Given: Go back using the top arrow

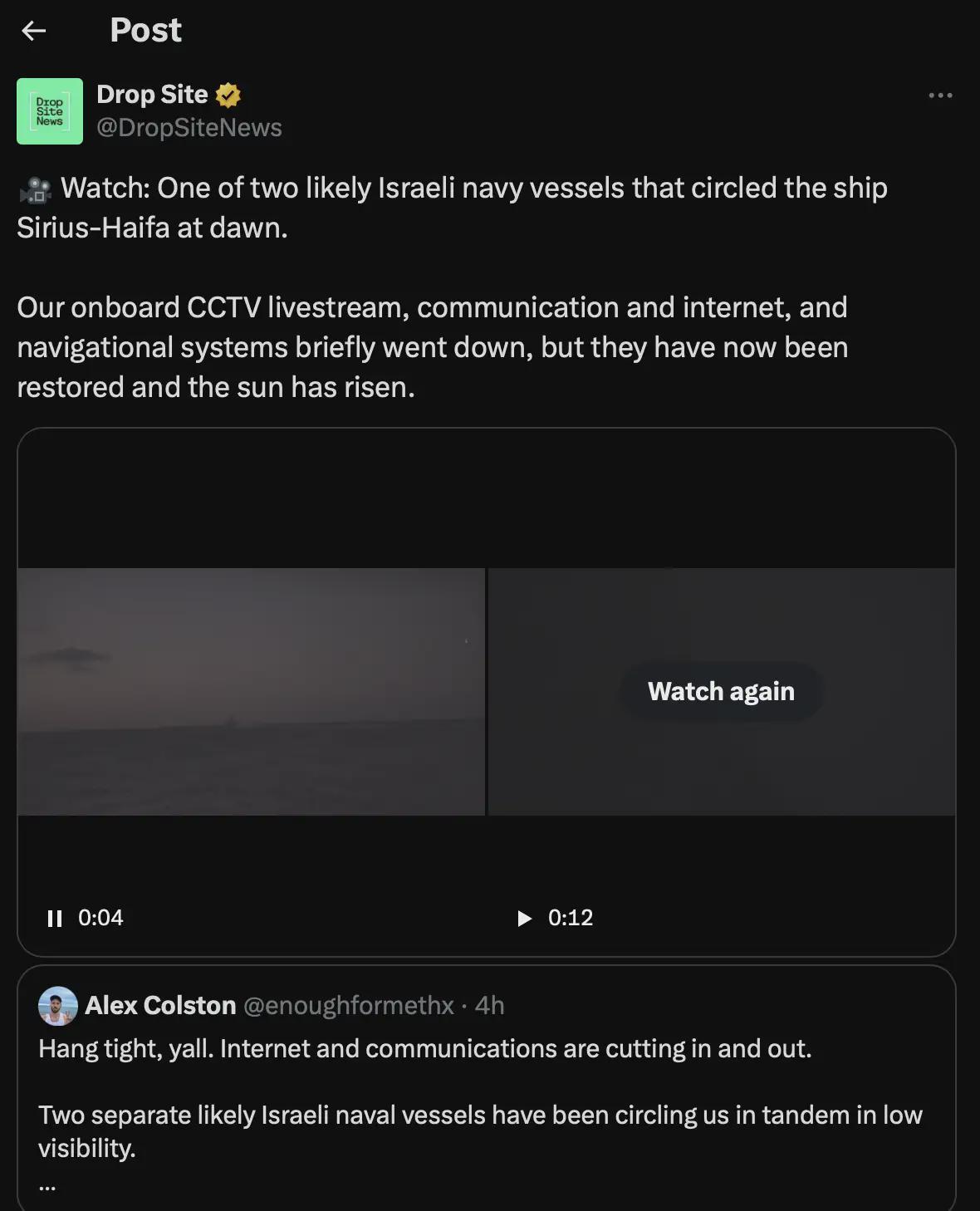Looking at the screenshot, I should (34, 31).
